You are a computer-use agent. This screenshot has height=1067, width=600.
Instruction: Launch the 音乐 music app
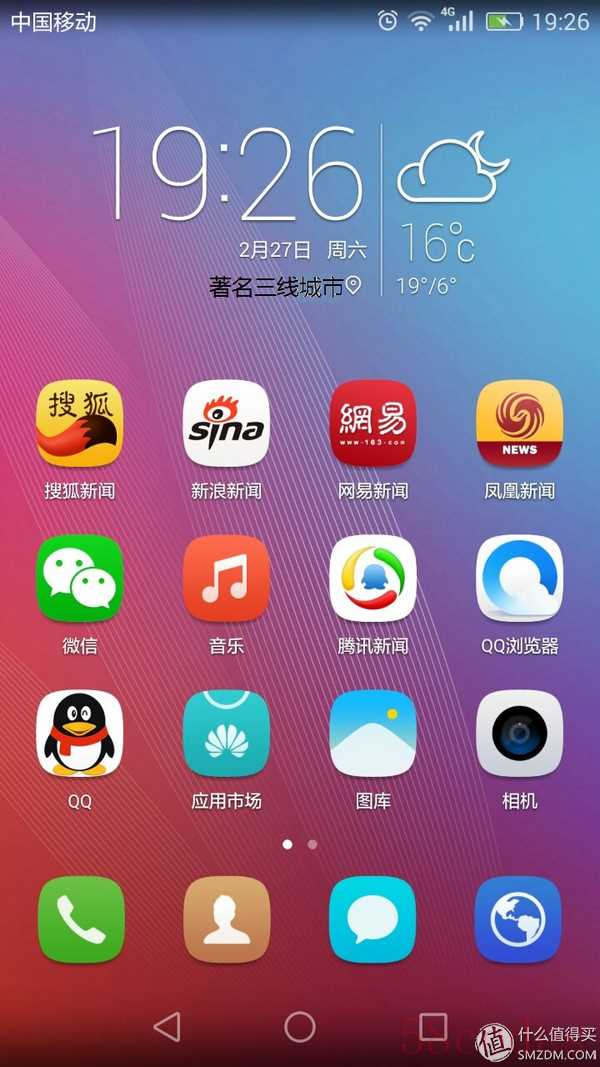[227, 579]
